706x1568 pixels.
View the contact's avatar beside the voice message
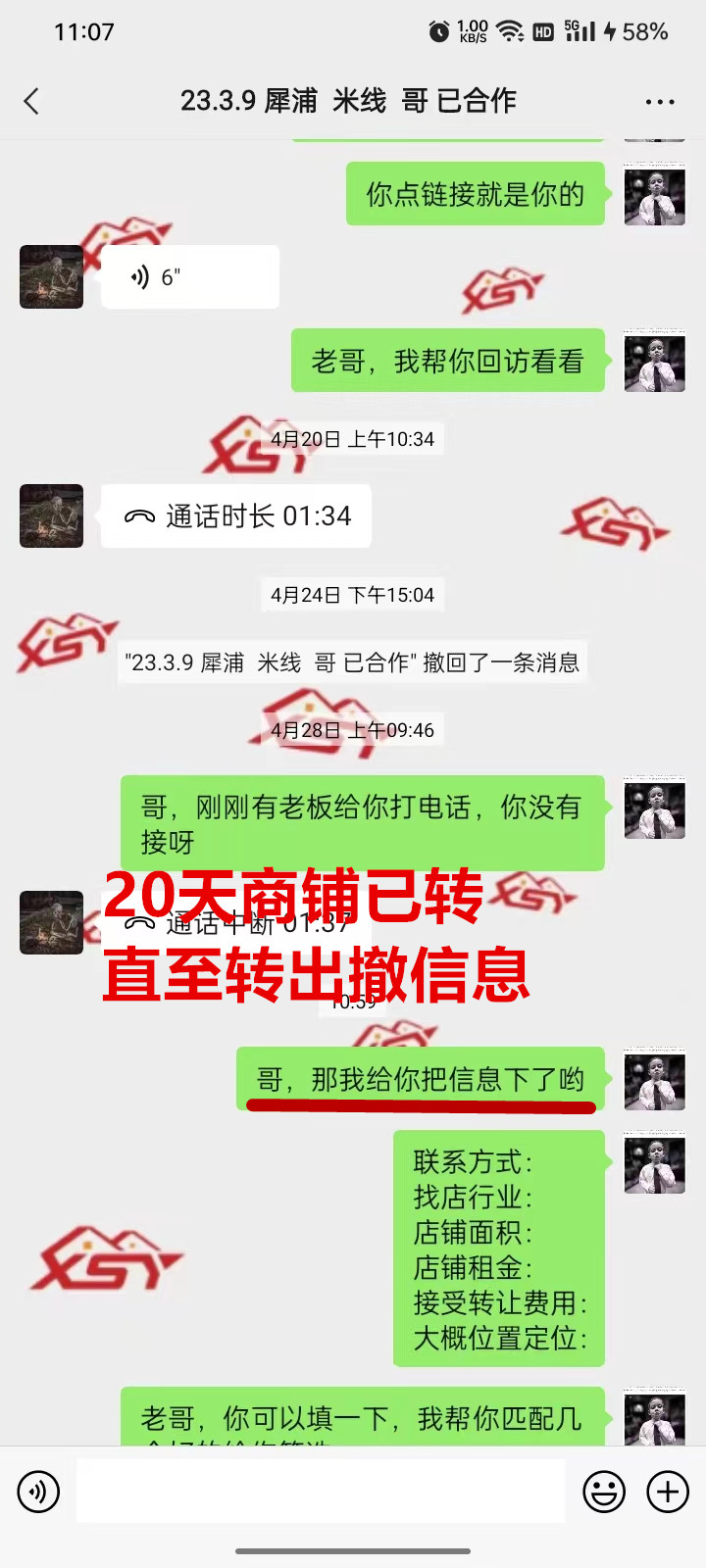(52, 277)
